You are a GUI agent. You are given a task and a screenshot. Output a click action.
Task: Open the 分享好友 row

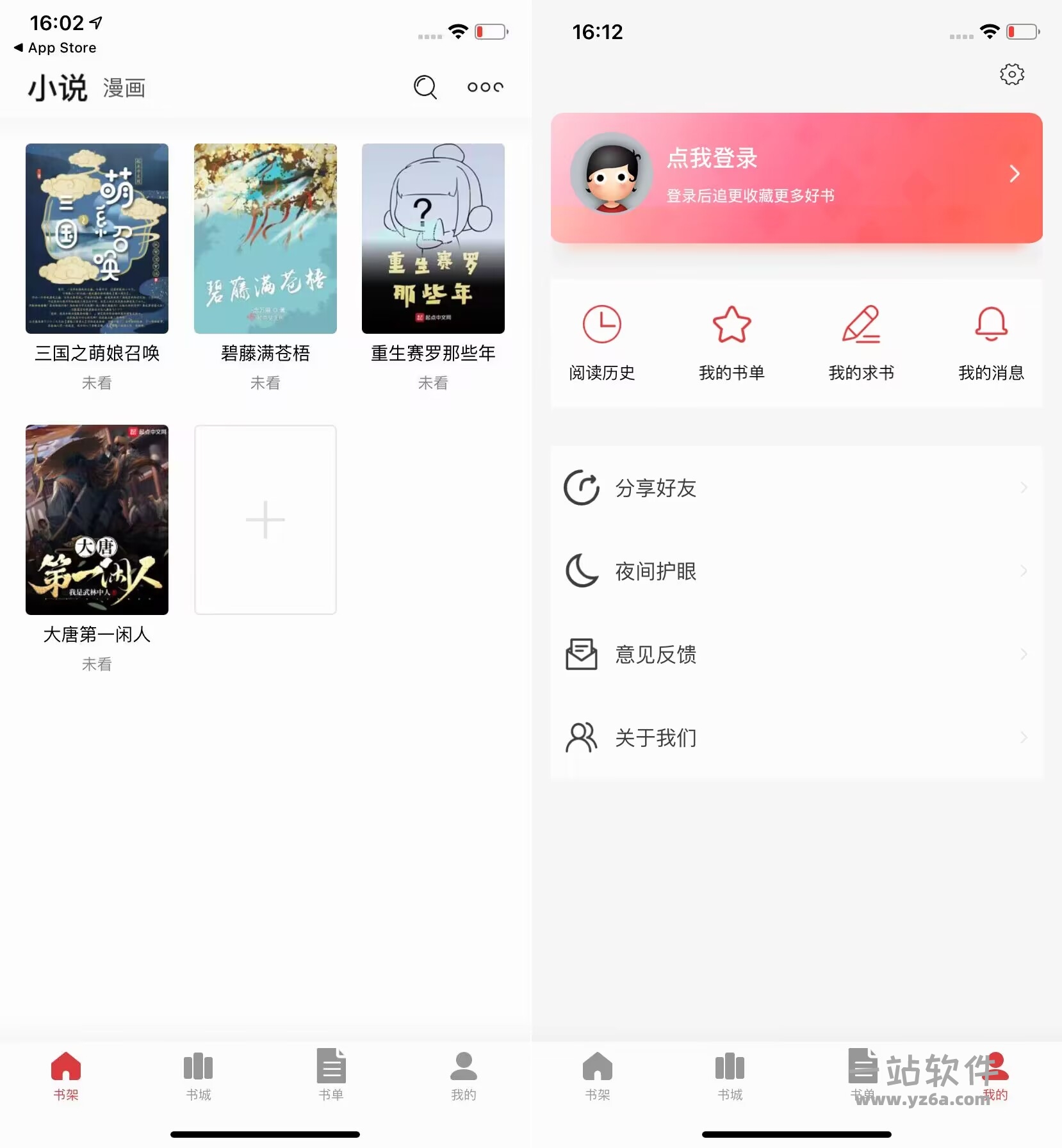(796, 488)
